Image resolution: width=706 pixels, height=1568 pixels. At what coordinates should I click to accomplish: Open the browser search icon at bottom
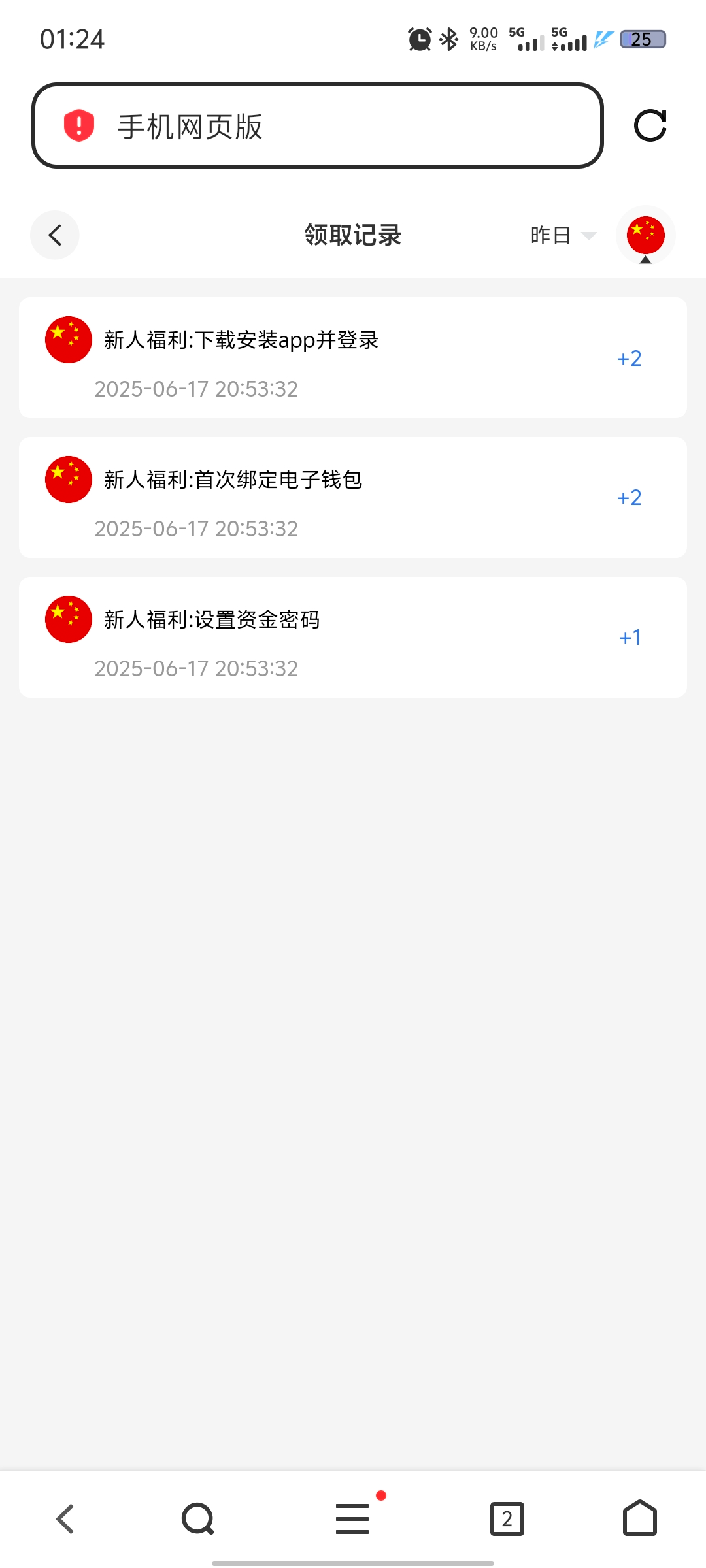197,1516
